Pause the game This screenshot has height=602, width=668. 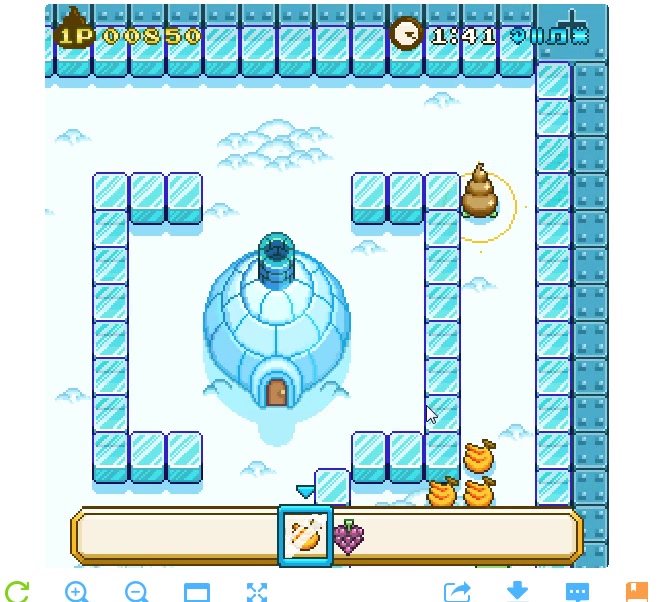click(536, 36)
